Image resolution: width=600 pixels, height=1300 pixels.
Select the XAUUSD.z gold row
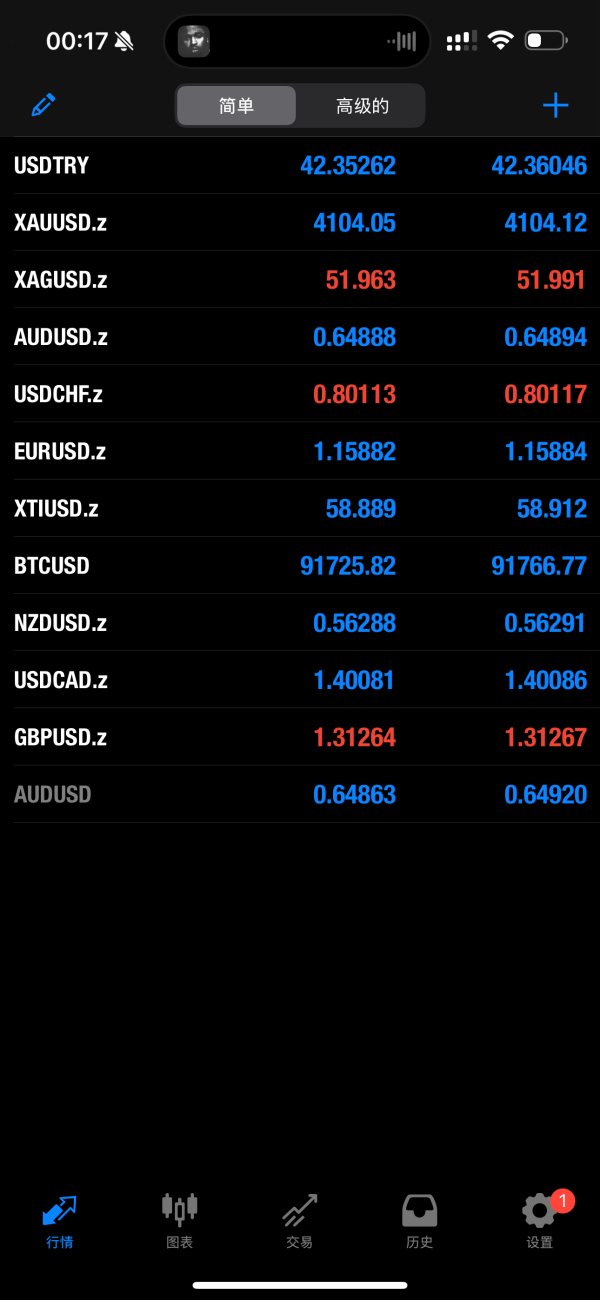pos(300,223)
